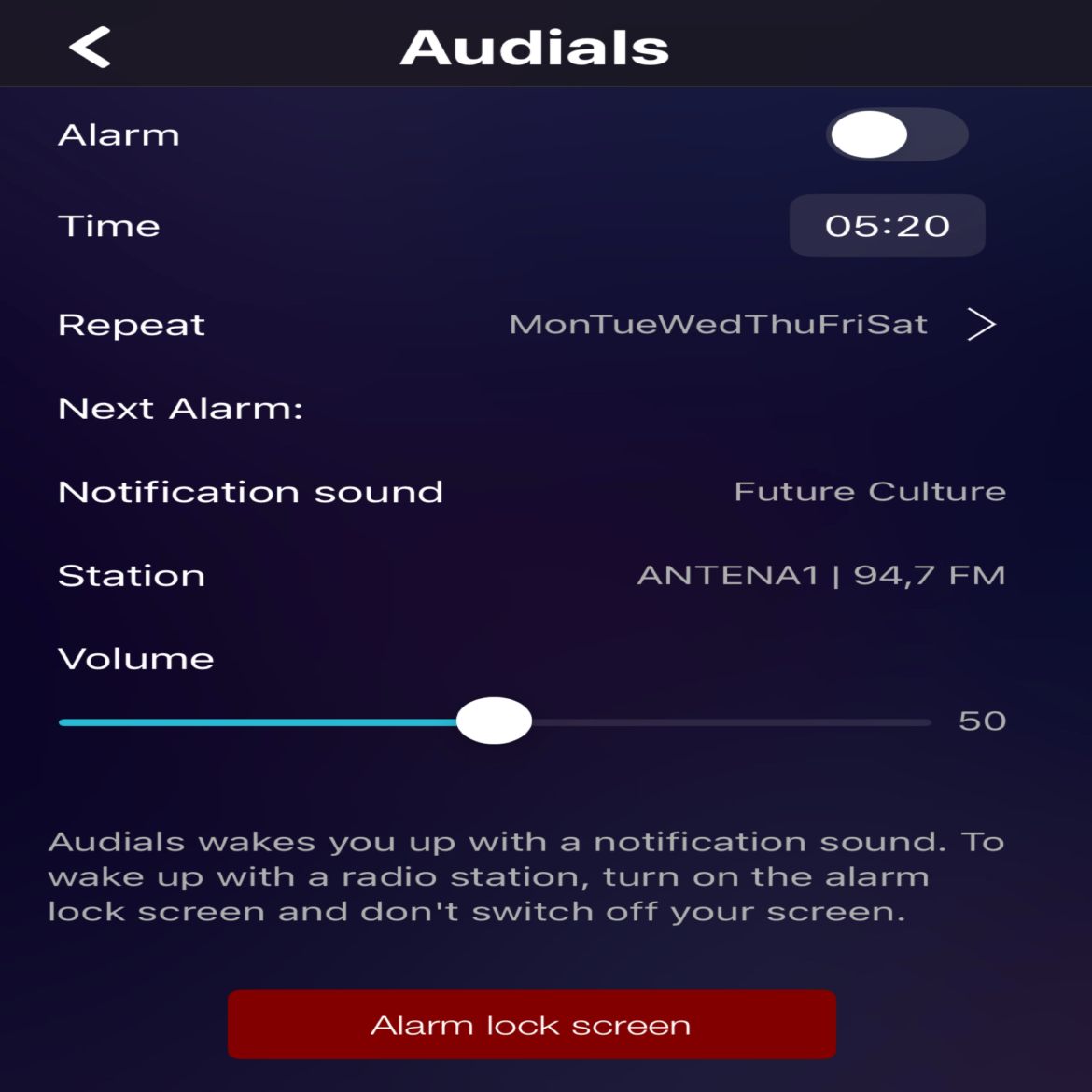The image size is (1092, 1092).
Task: Go back from the Audials alarm screen
Action: [91, 47]
